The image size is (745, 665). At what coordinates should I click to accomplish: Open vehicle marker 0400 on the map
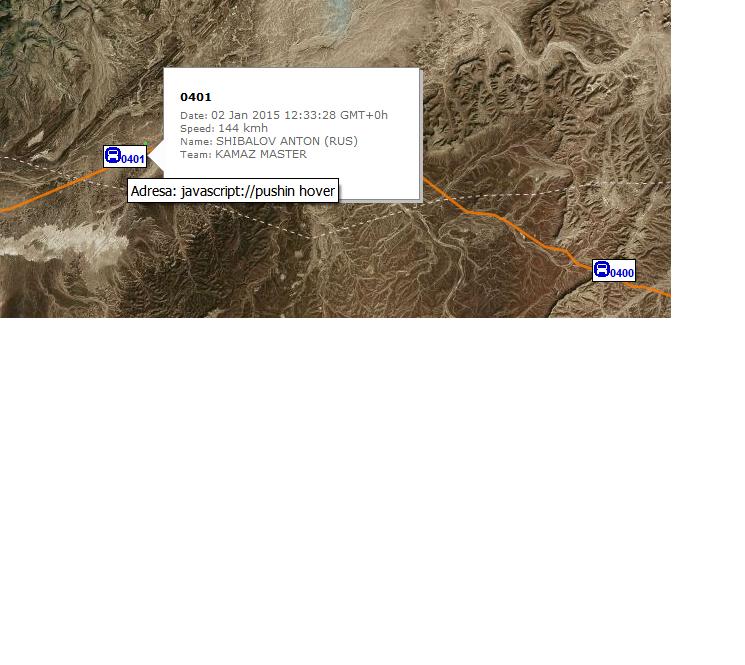614,270
